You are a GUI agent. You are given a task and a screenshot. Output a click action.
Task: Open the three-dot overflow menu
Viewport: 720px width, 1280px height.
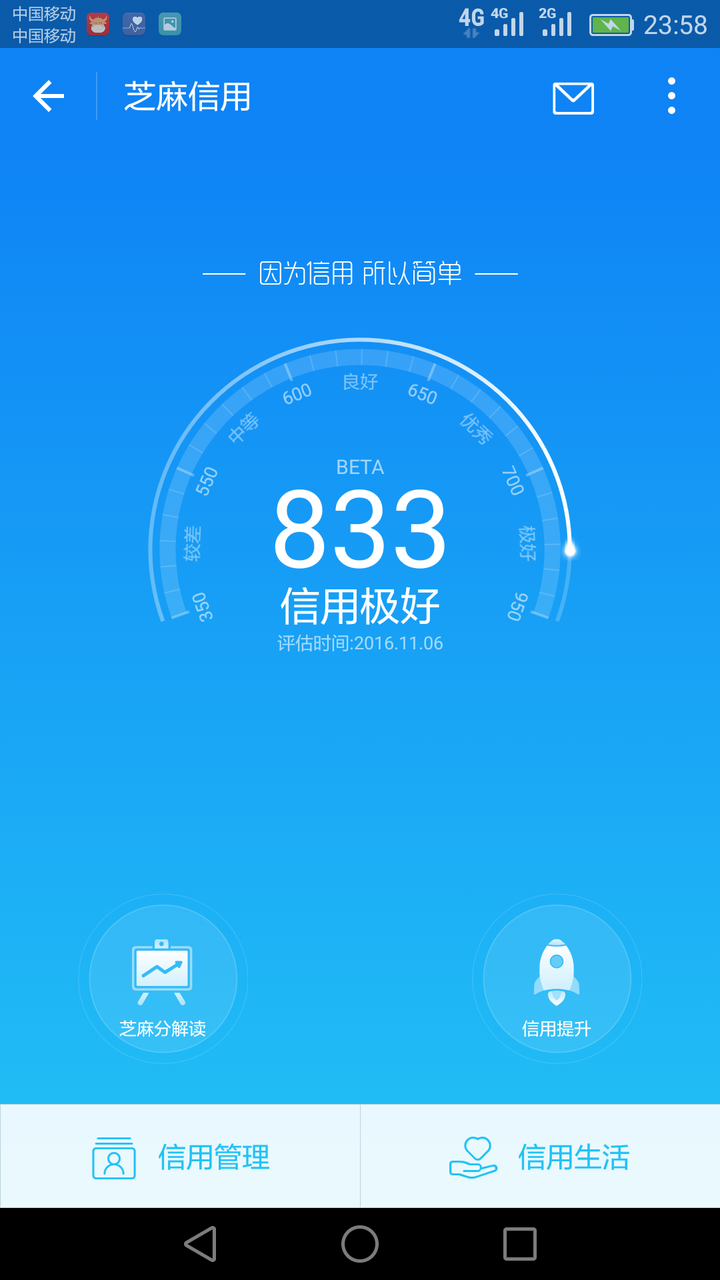tap(671, 96)
